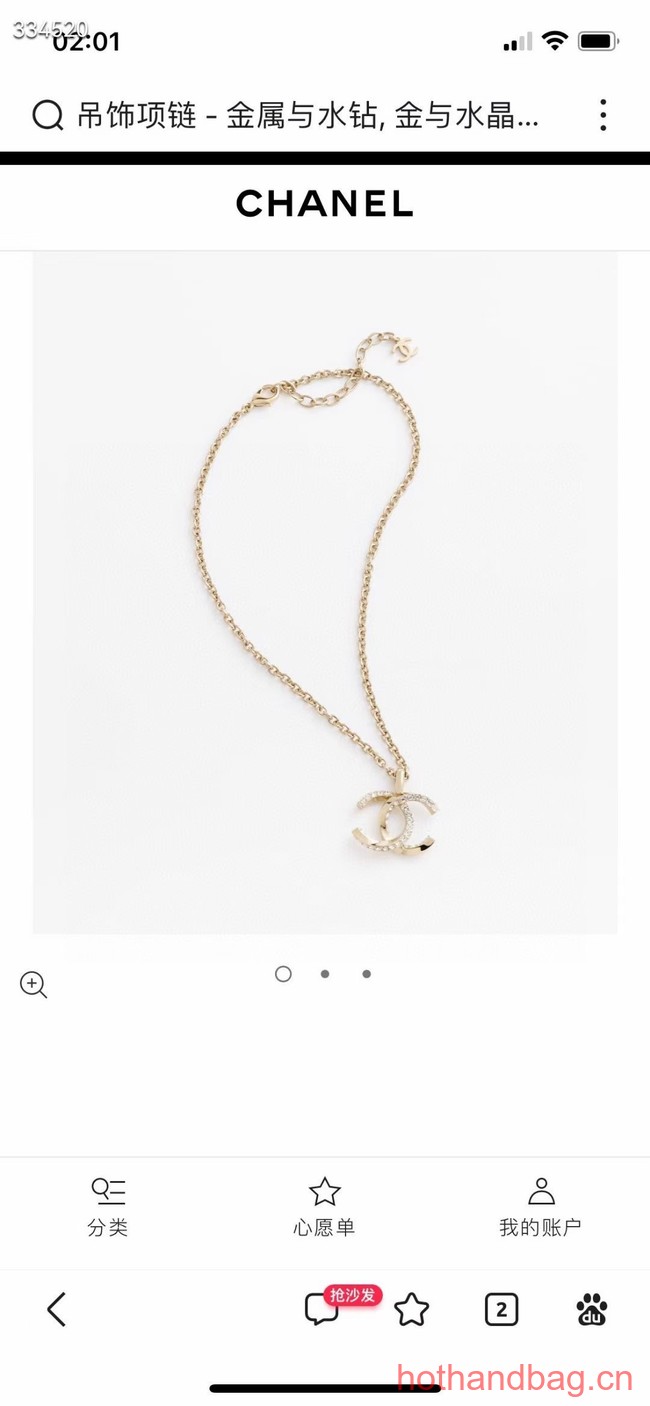Select the second image page indicator dot
650x1406 pixels.
(x=325, y=974)
